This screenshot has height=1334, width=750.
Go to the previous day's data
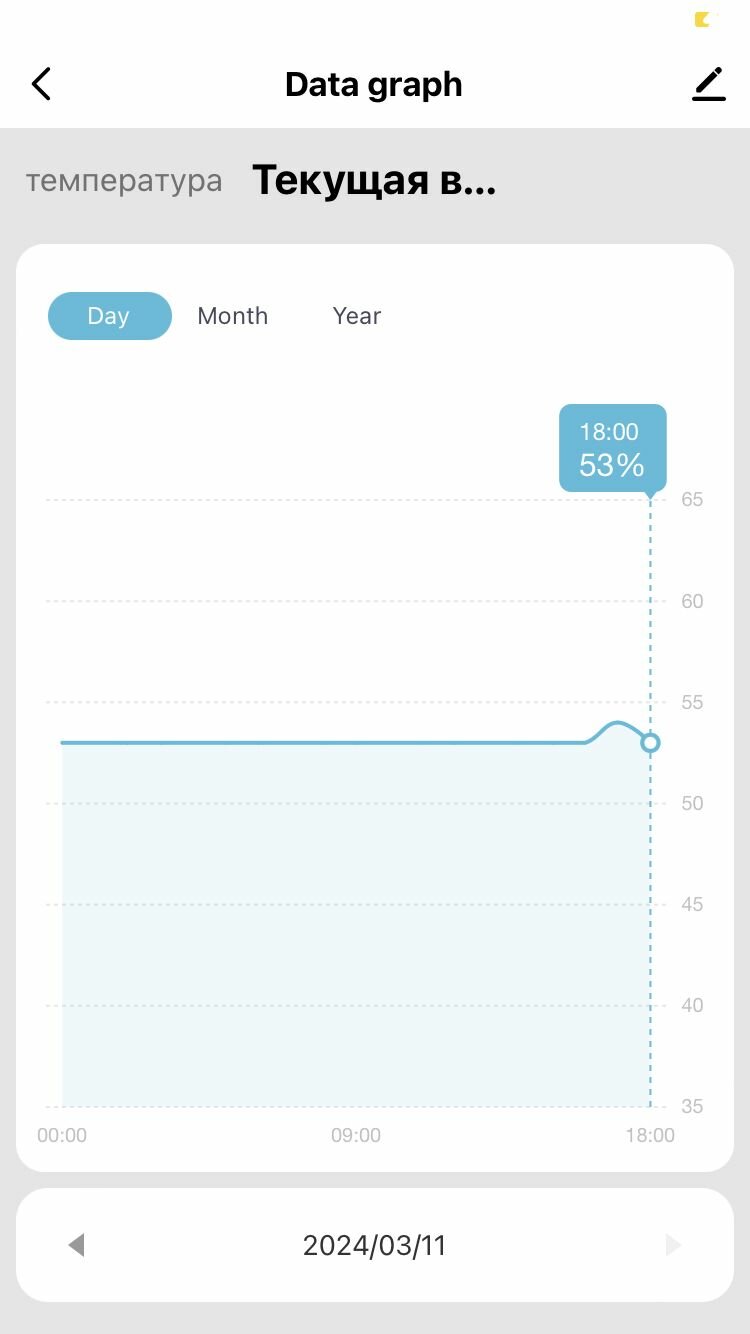76,1245
